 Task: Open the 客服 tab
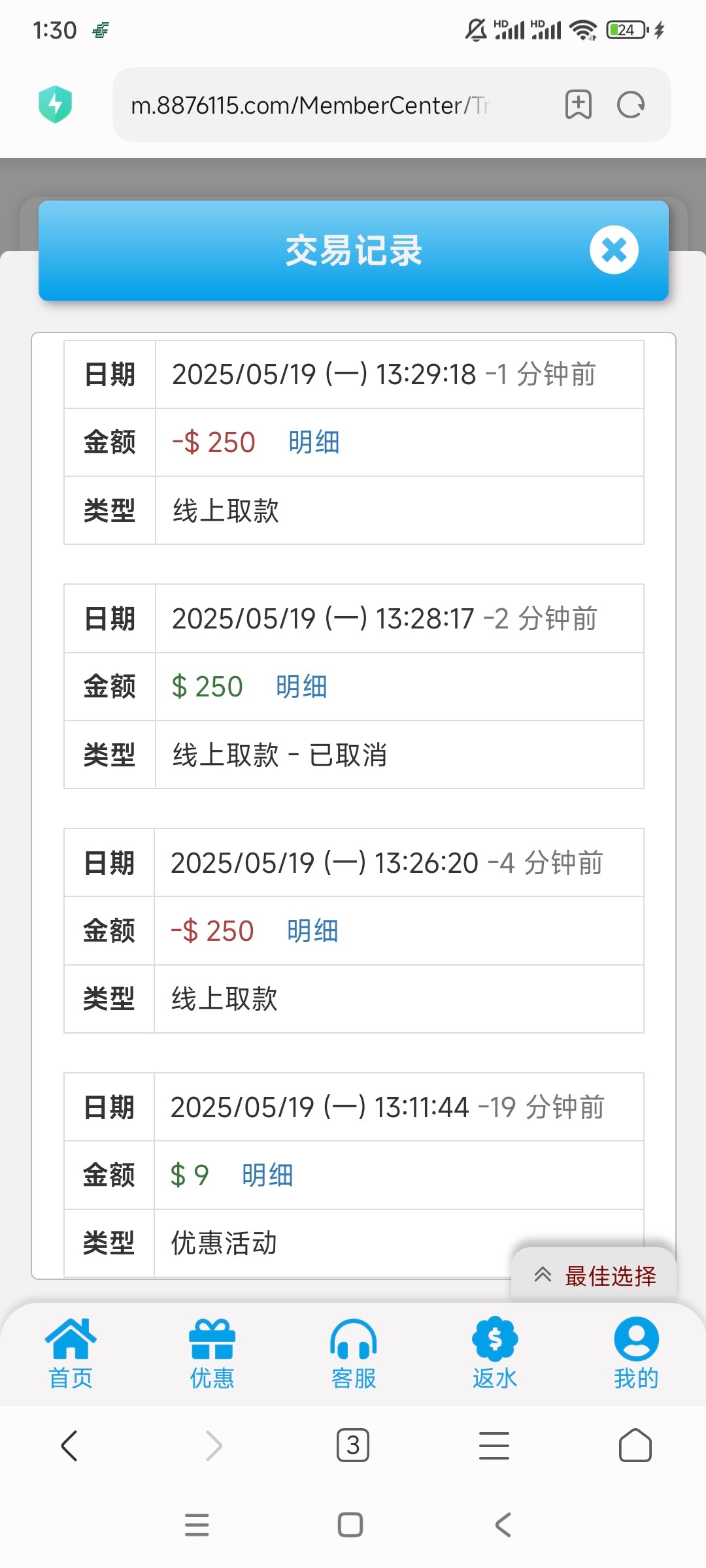353,1352
